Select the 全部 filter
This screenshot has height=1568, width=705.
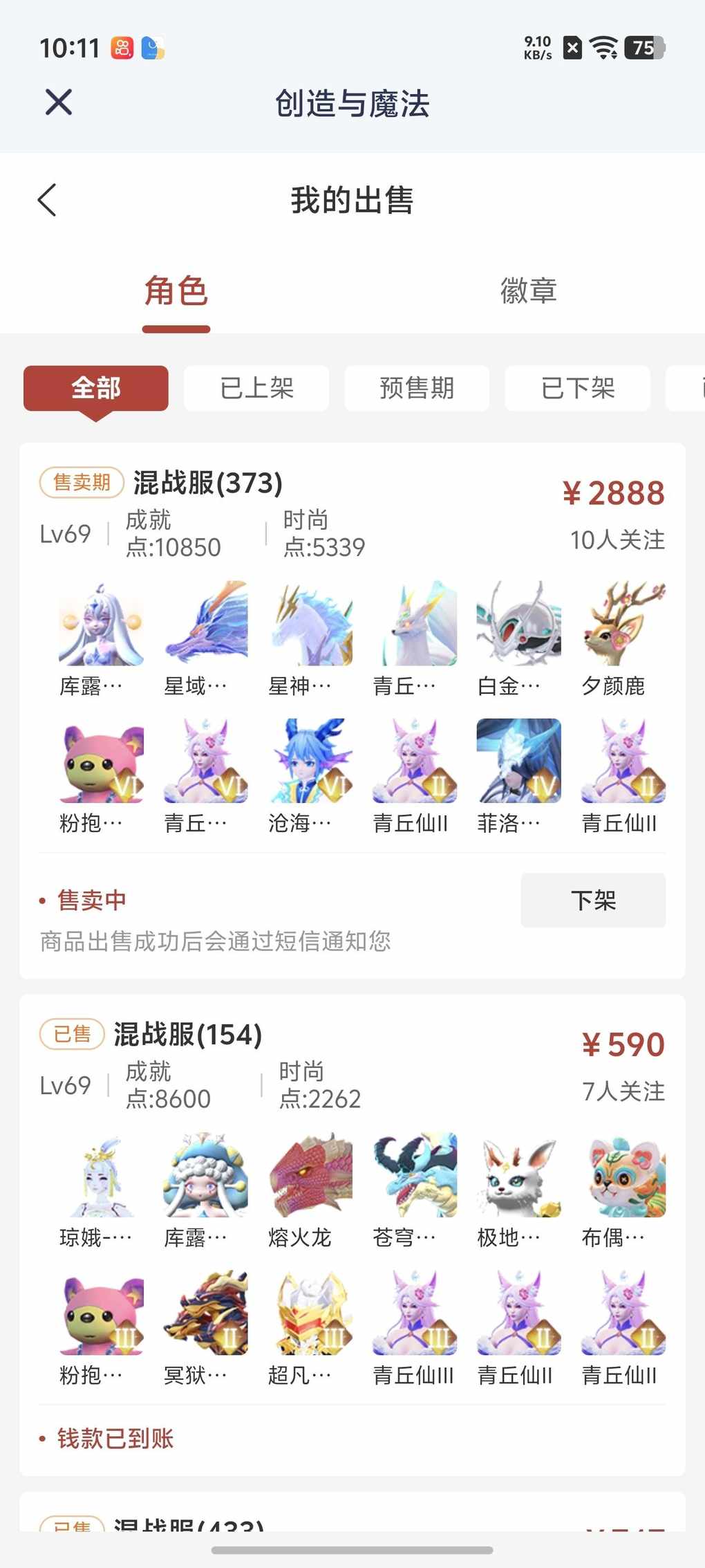coord(96,388)
